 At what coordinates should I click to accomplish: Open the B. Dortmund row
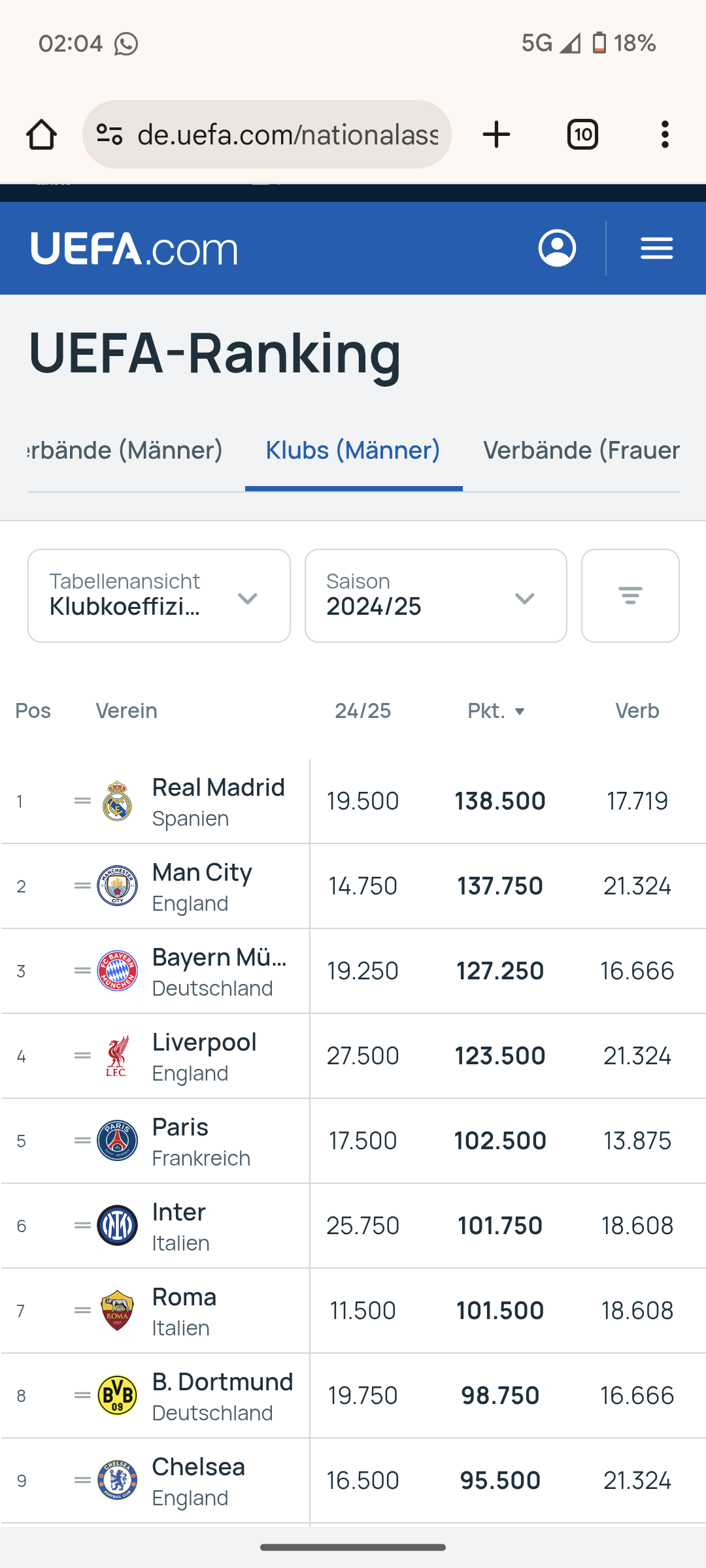point(353,1396)
